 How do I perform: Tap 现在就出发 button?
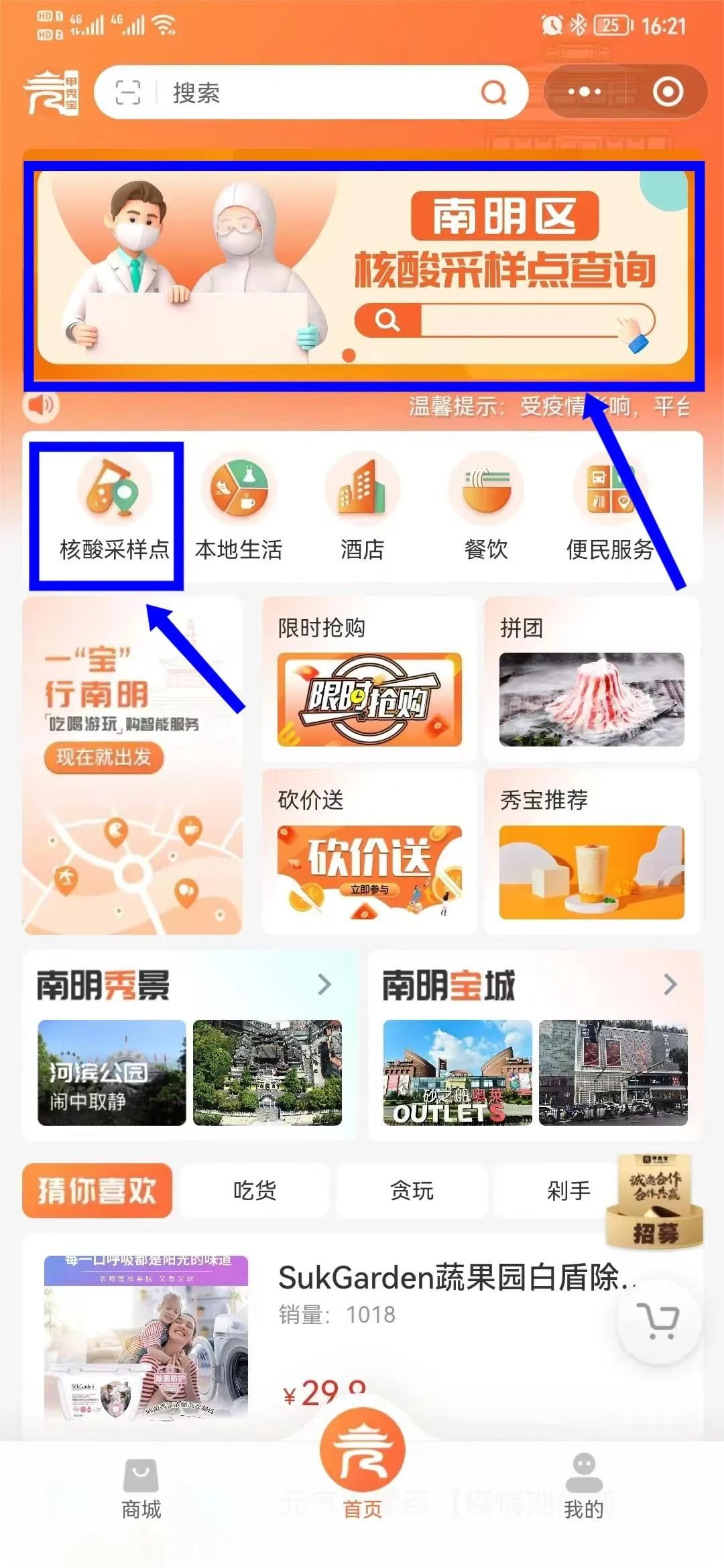[104, 758]
